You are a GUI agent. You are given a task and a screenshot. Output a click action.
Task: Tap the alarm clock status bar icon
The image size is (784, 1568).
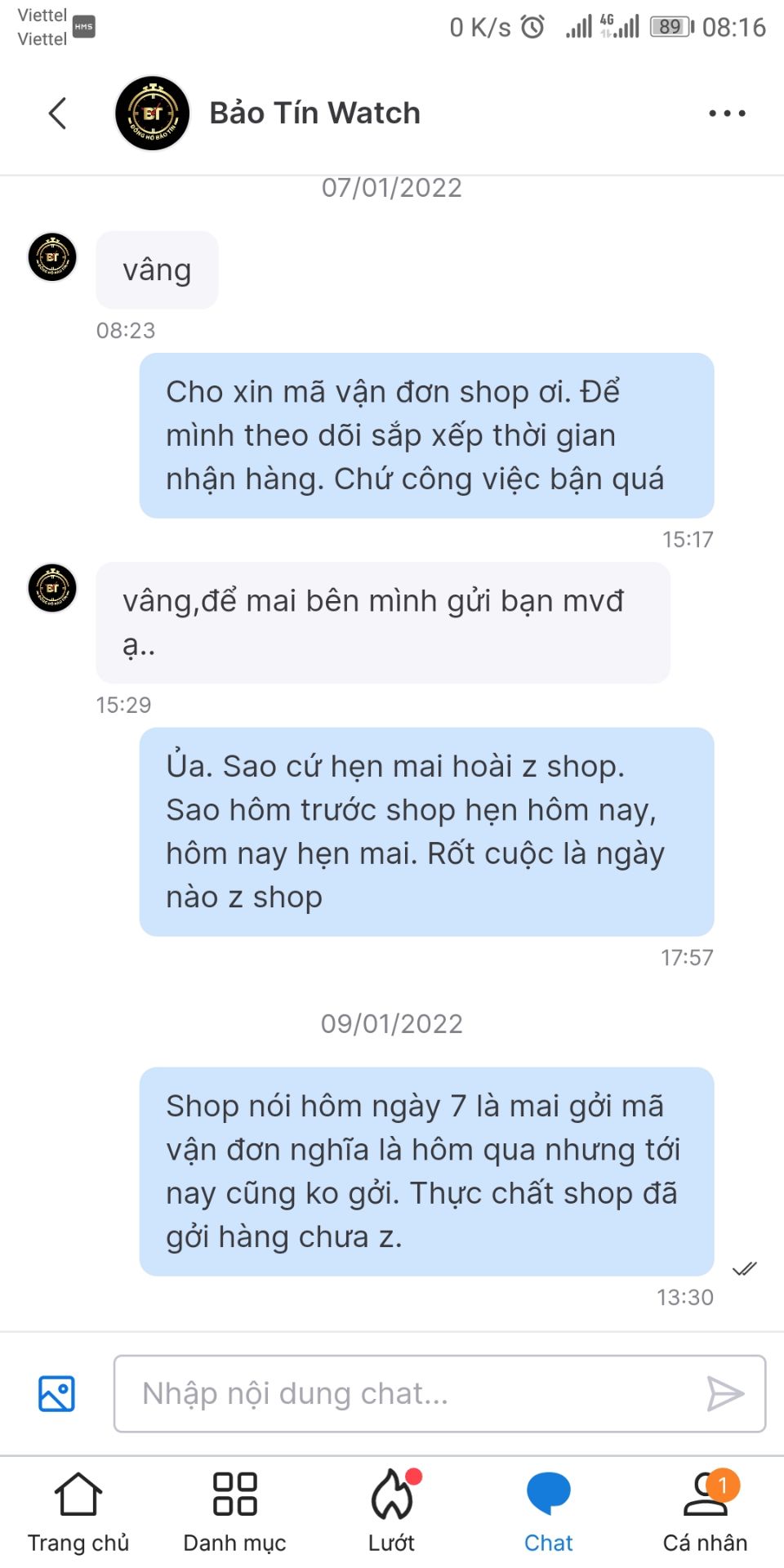pos(530,25)
